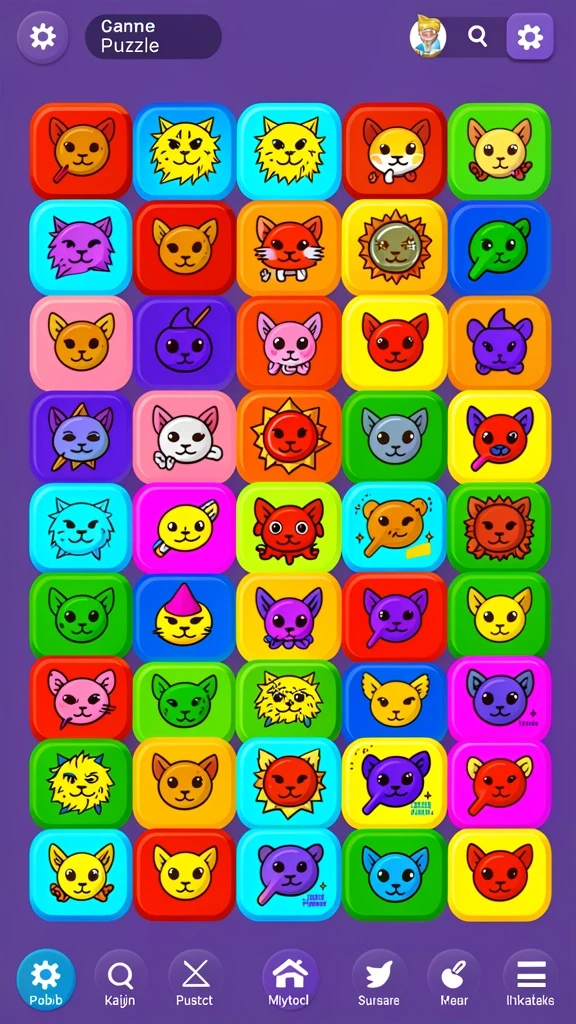The height and width of the screenshot is (1024, 576).
Task: Open the Ihkateks menu tab
Action: (x=530, y=980)
